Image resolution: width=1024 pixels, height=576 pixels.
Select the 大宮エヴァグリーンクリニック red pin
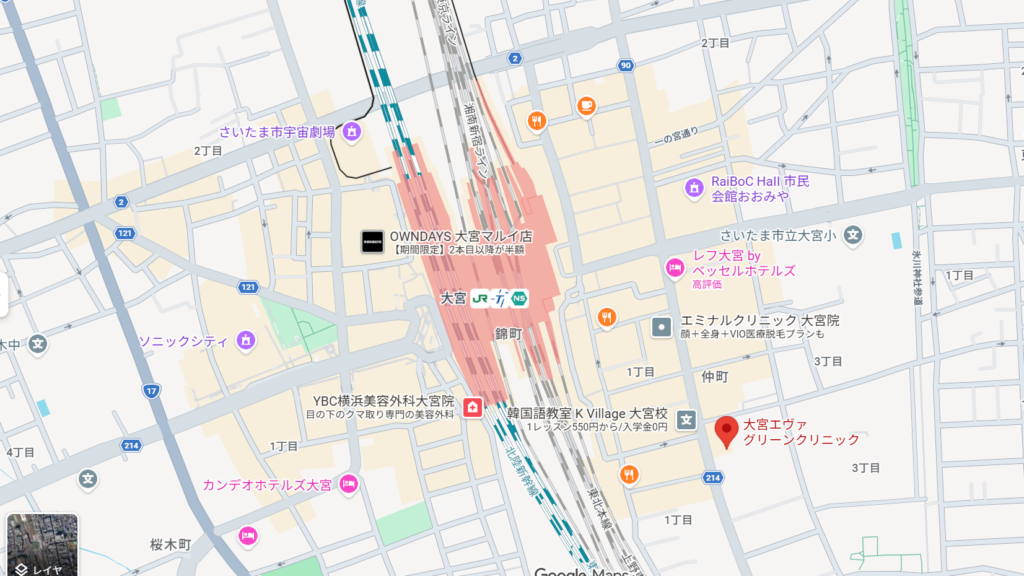(728, 431)
